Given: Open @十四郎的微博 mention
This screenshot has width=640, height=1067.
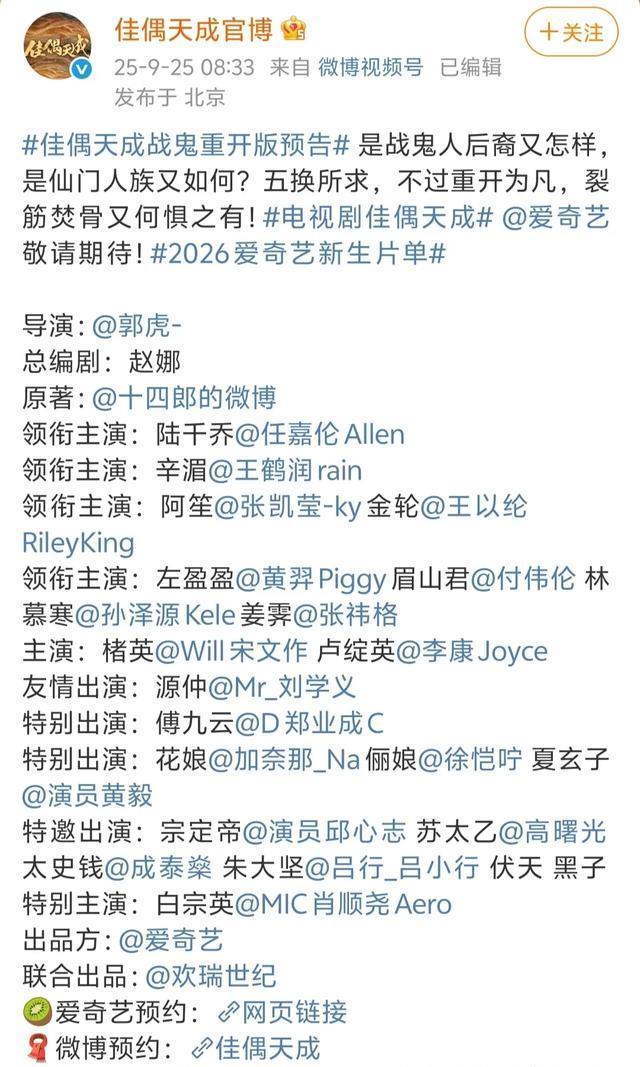Looking at the screenshot, I should pyautogui.click(x=183, y=397).
